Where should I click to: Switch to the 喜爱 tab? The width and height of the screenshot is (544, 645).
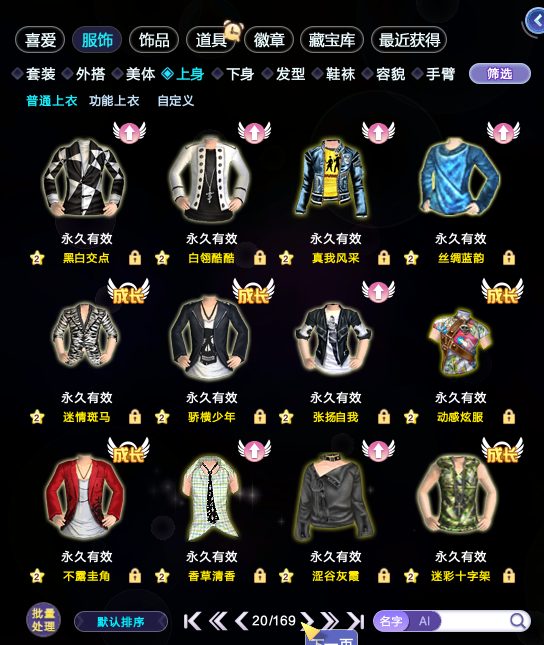pos(40,40)
